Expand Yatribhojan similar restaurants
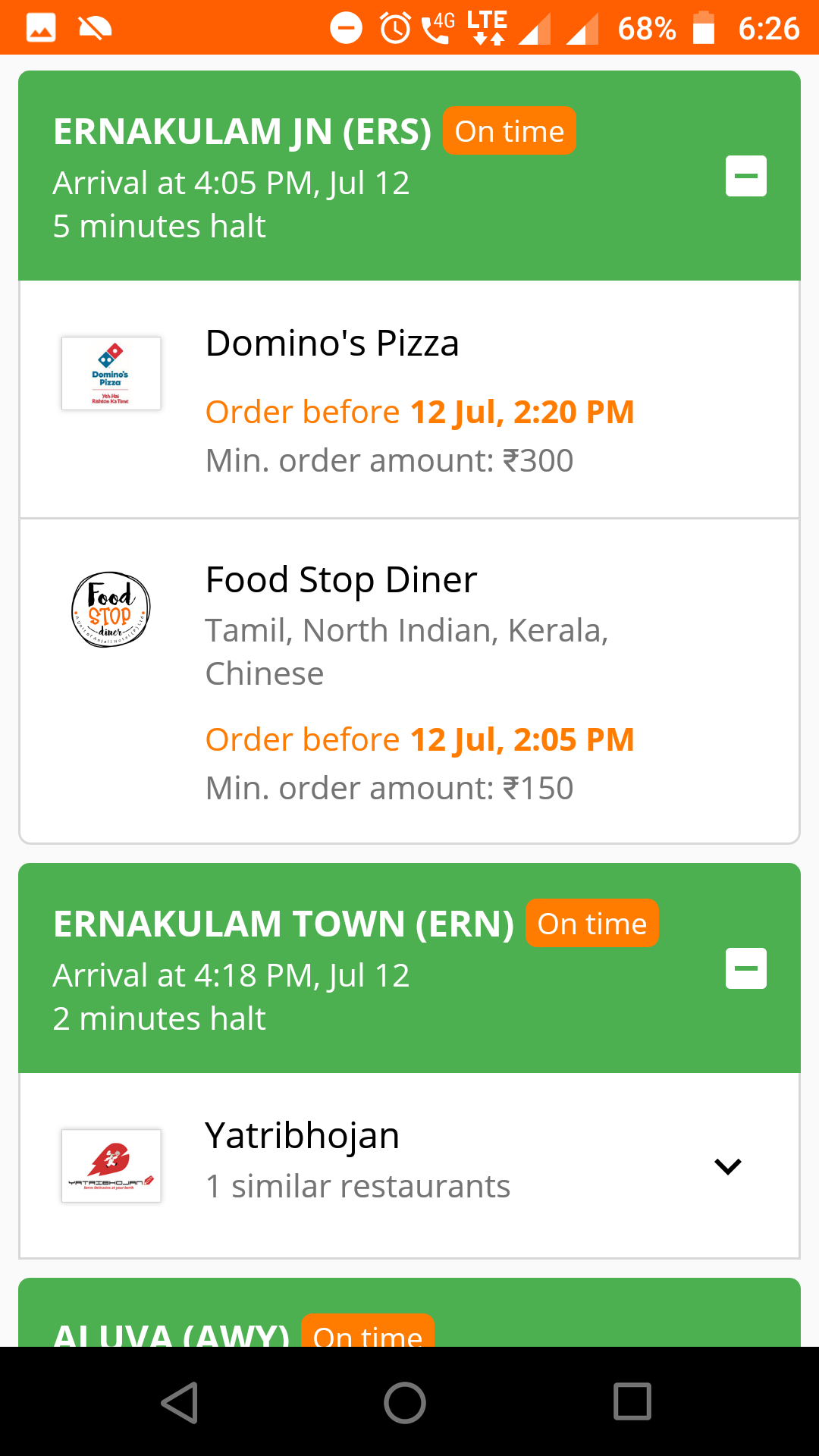Viewport: 819px width, 1456px height. pyautogui.click(x=727, y=1166)
